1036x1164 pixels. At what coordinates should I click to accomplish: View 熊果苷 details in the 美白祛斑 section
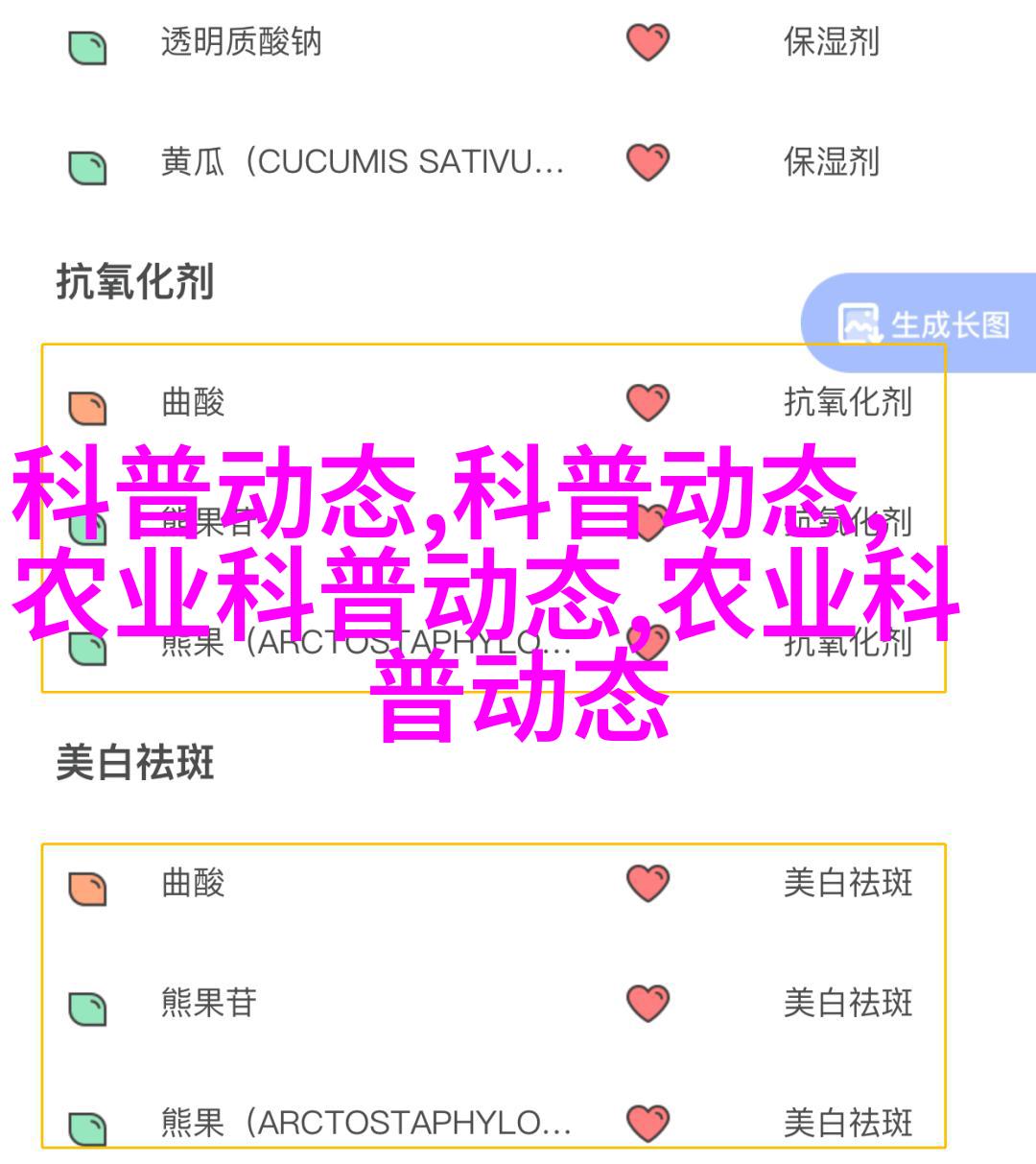208,1003
